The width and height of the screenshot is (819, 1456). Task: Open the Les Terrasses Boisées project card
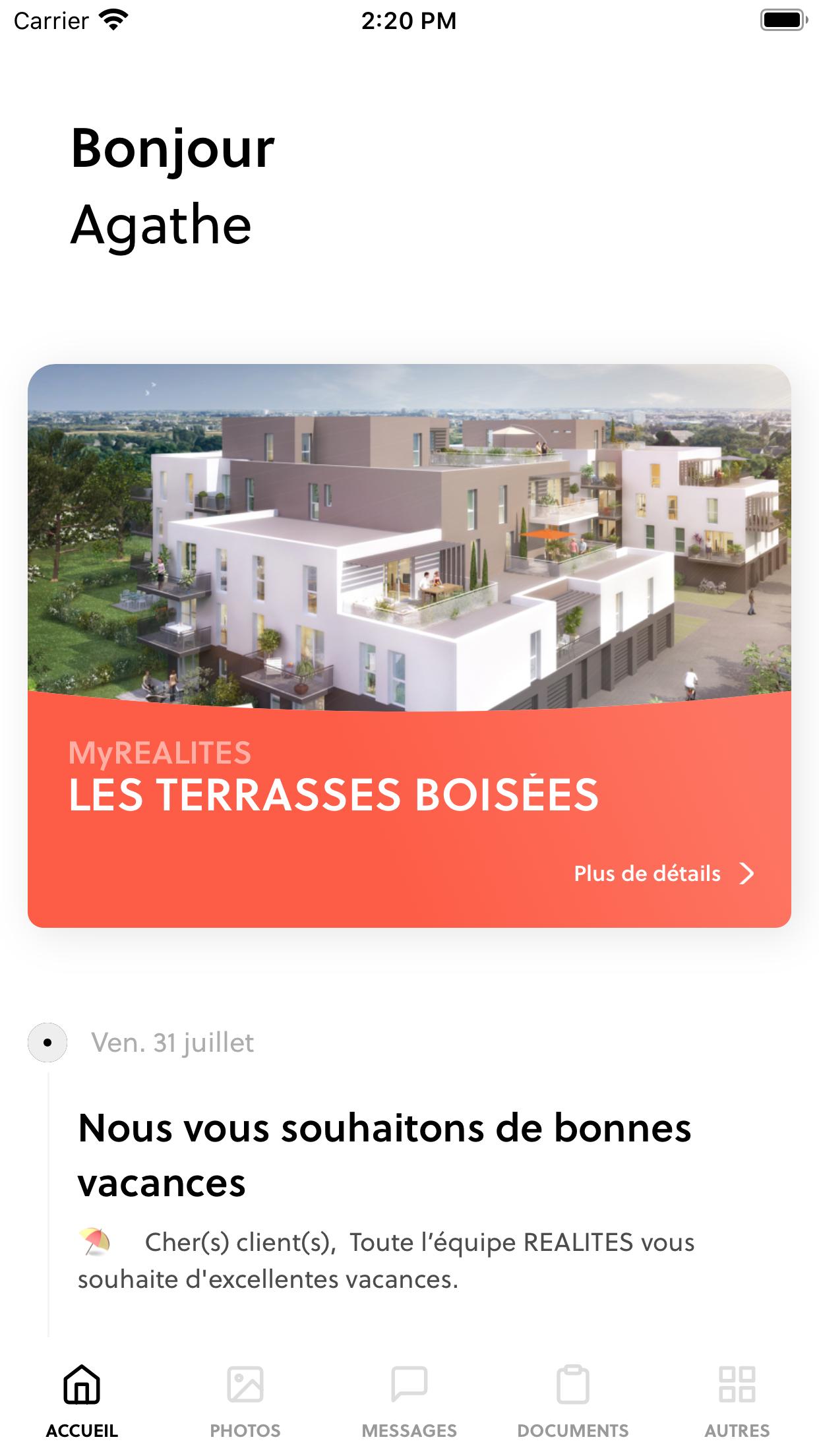(409, 593)
